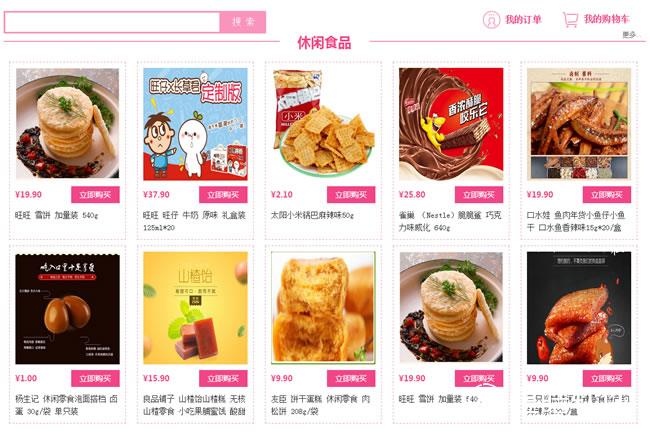Buy now the ¥37.90 旺仔牛奶礼盒

223,195
